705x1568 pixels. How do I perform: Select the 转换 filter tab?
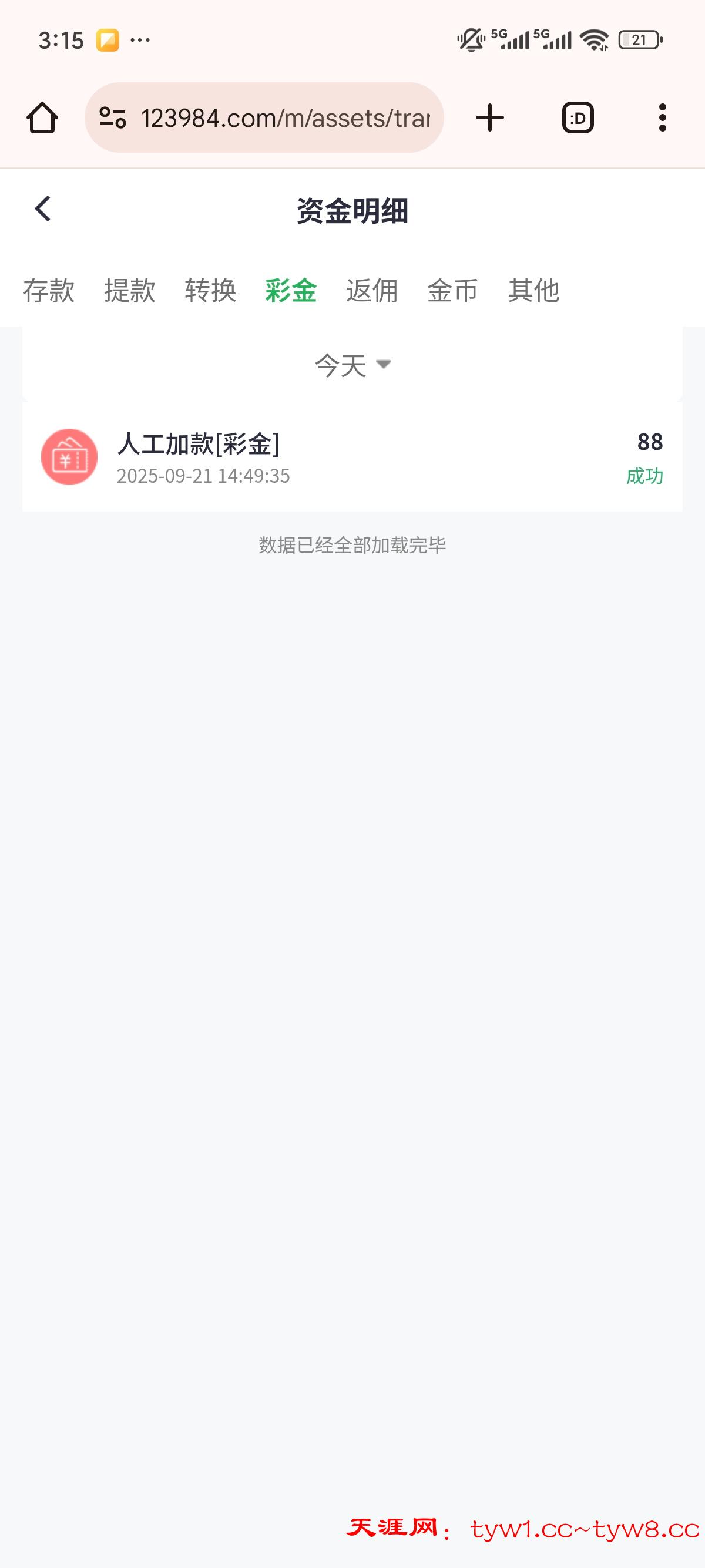211,291
